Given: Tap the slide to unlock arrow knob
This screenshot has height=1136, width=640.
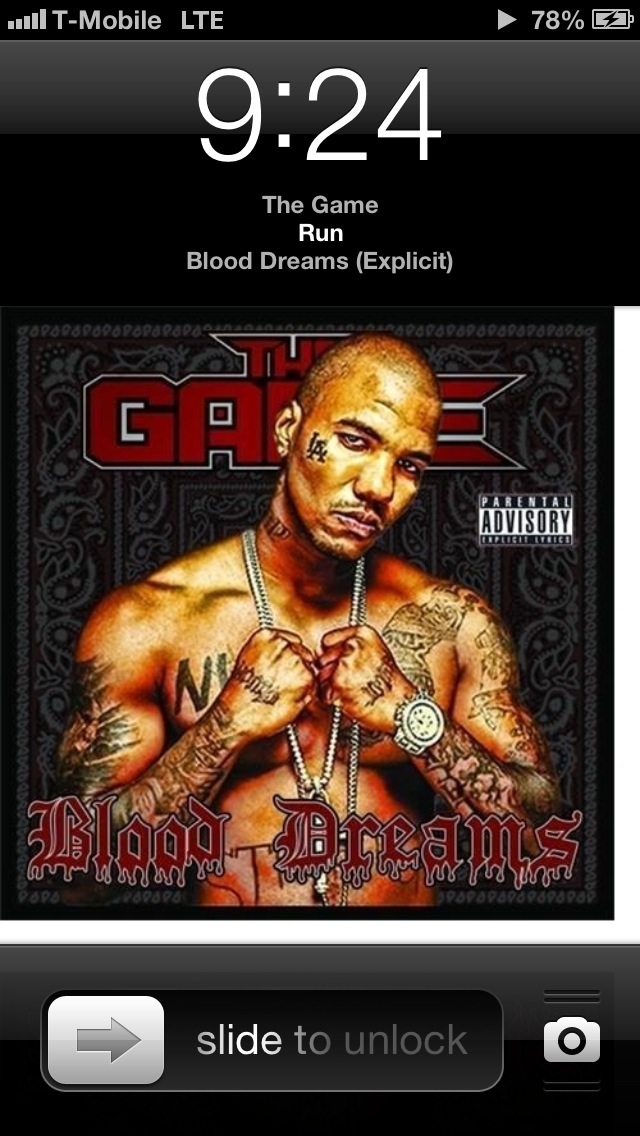Looking at the screenshot, I should coord(106,1040).
